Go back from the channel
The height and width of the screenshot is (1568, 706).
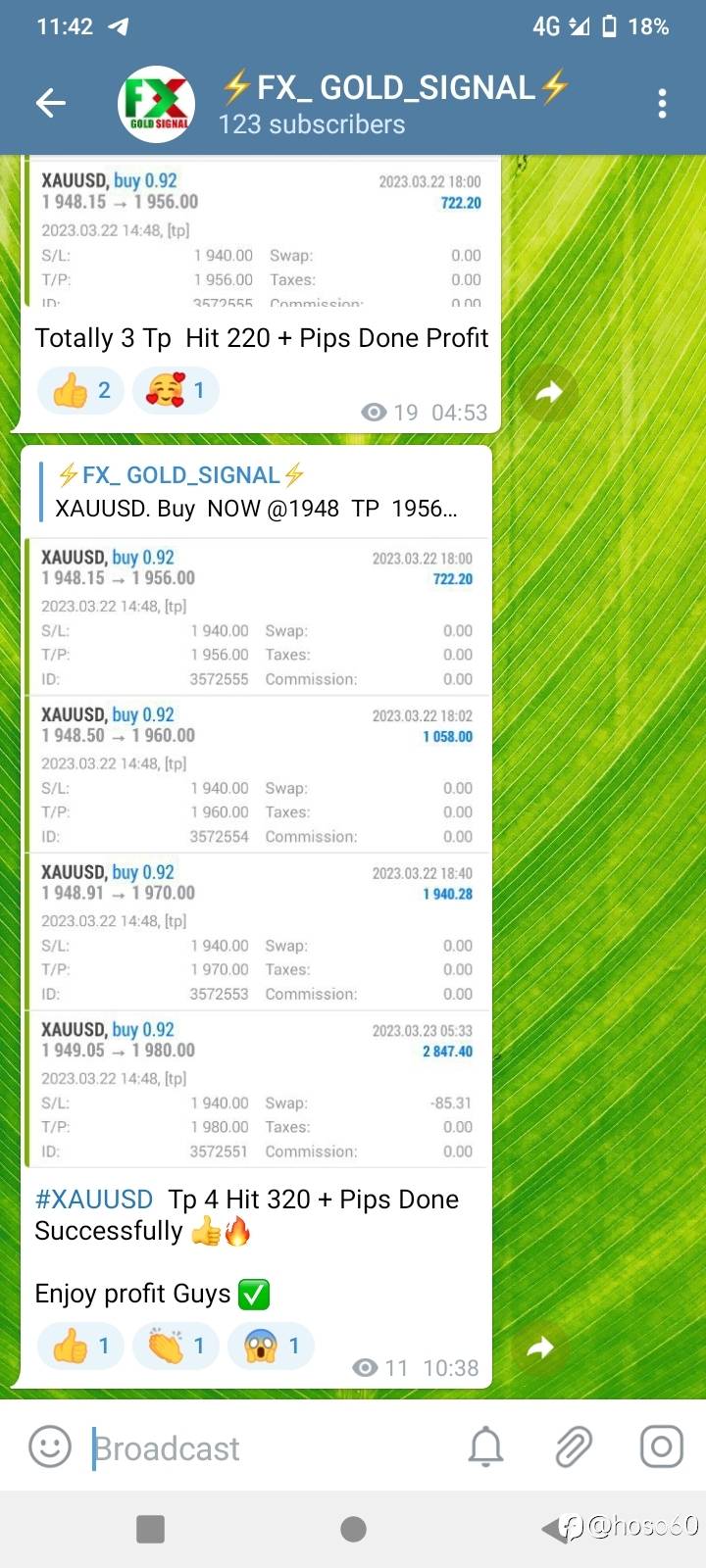click(50, 103)
